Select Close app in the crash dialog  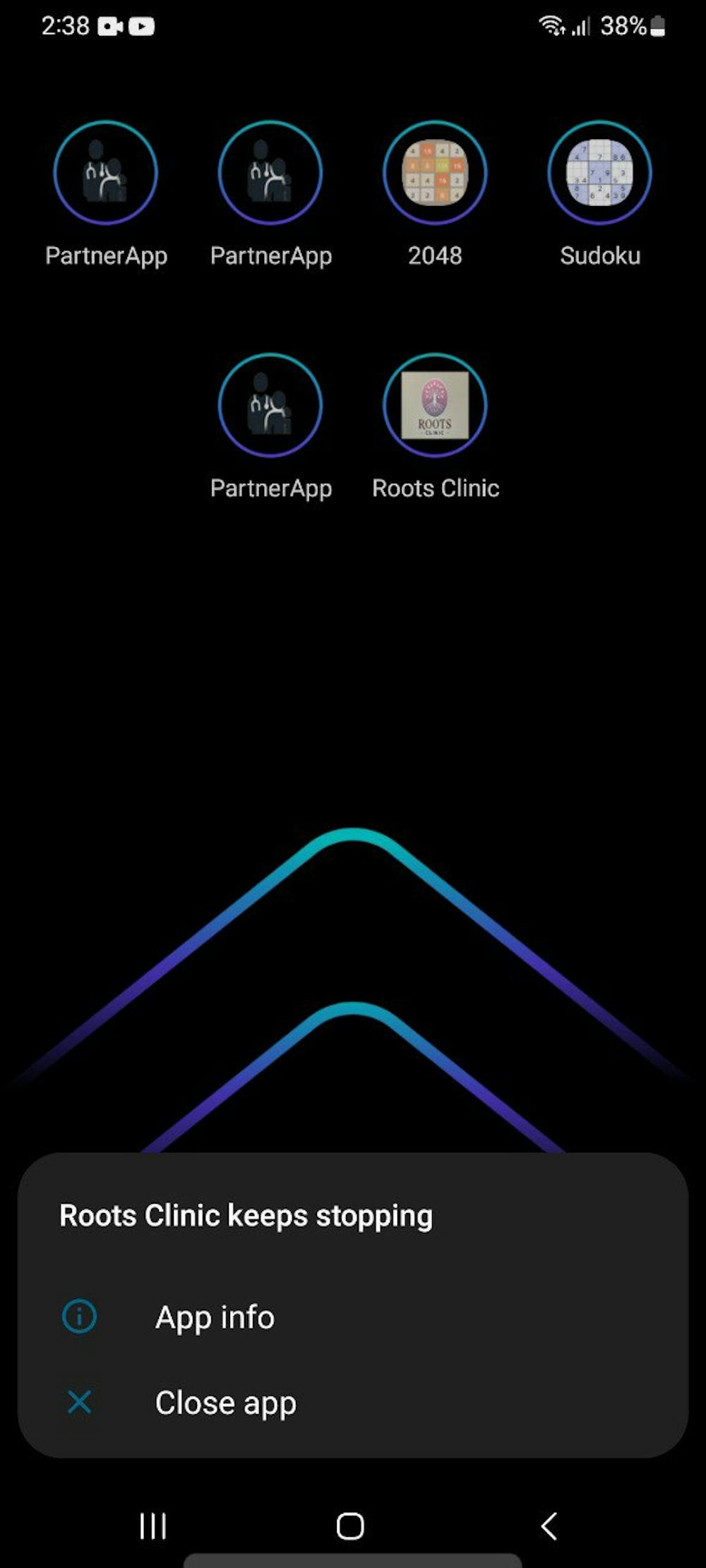[225, 1403]
